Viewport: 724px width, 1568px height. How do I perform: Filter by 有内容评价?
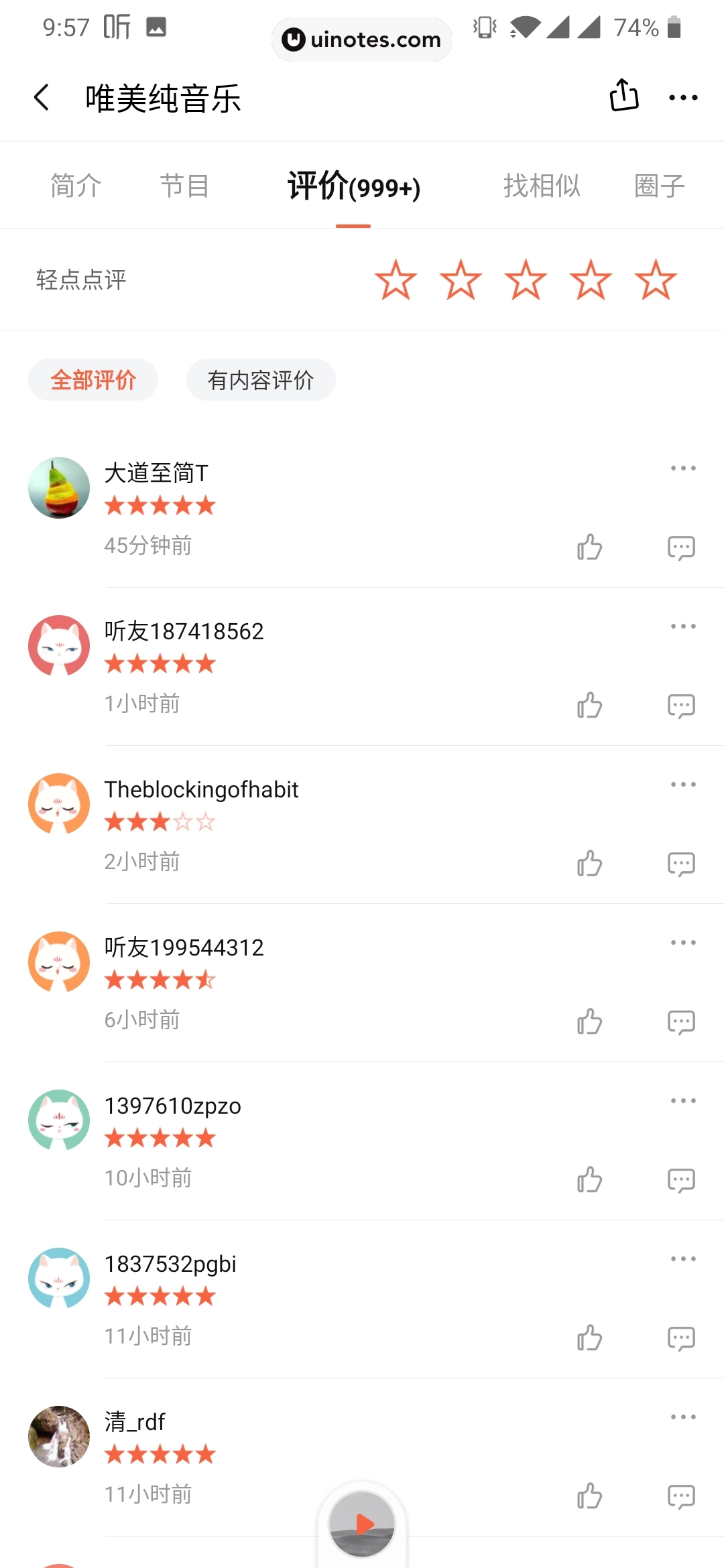click(261, 380)
